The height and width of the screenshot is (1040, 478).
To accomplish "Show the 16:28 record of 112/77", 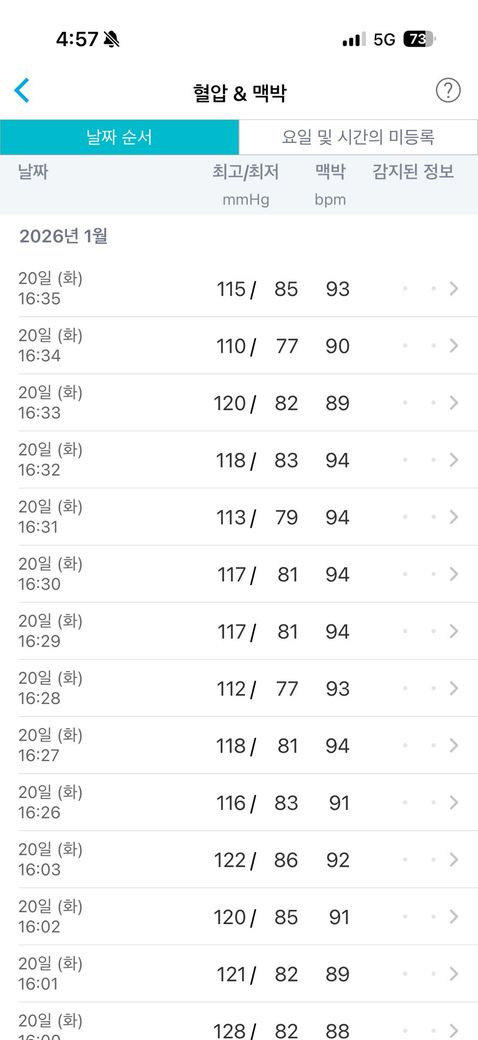I will click(239, 688).
